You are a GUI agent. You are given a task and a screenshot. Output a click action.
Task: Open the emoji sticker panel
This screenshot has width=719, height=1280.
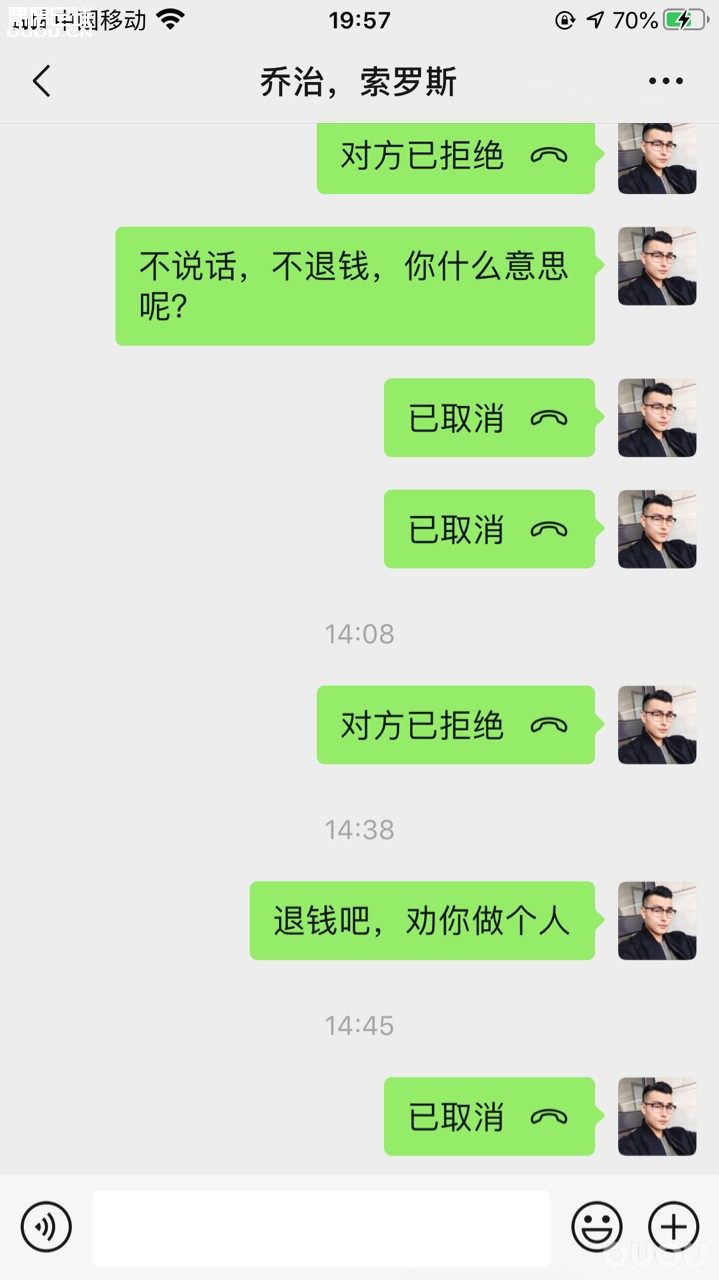point(597,1227)
